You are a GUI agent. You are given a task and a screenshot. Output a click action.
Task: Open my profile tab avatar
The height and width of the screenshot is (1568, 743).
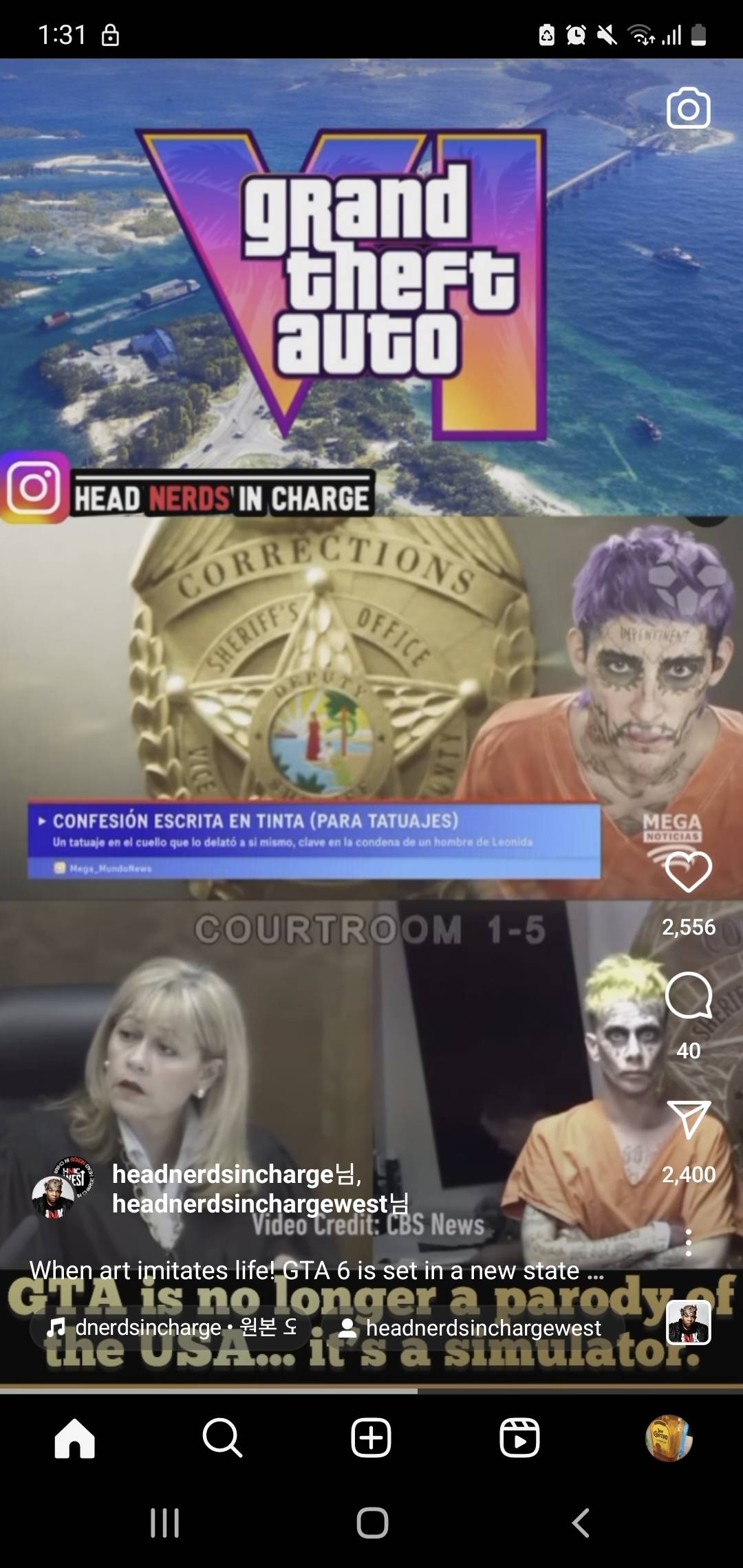tap(668, 1438)
